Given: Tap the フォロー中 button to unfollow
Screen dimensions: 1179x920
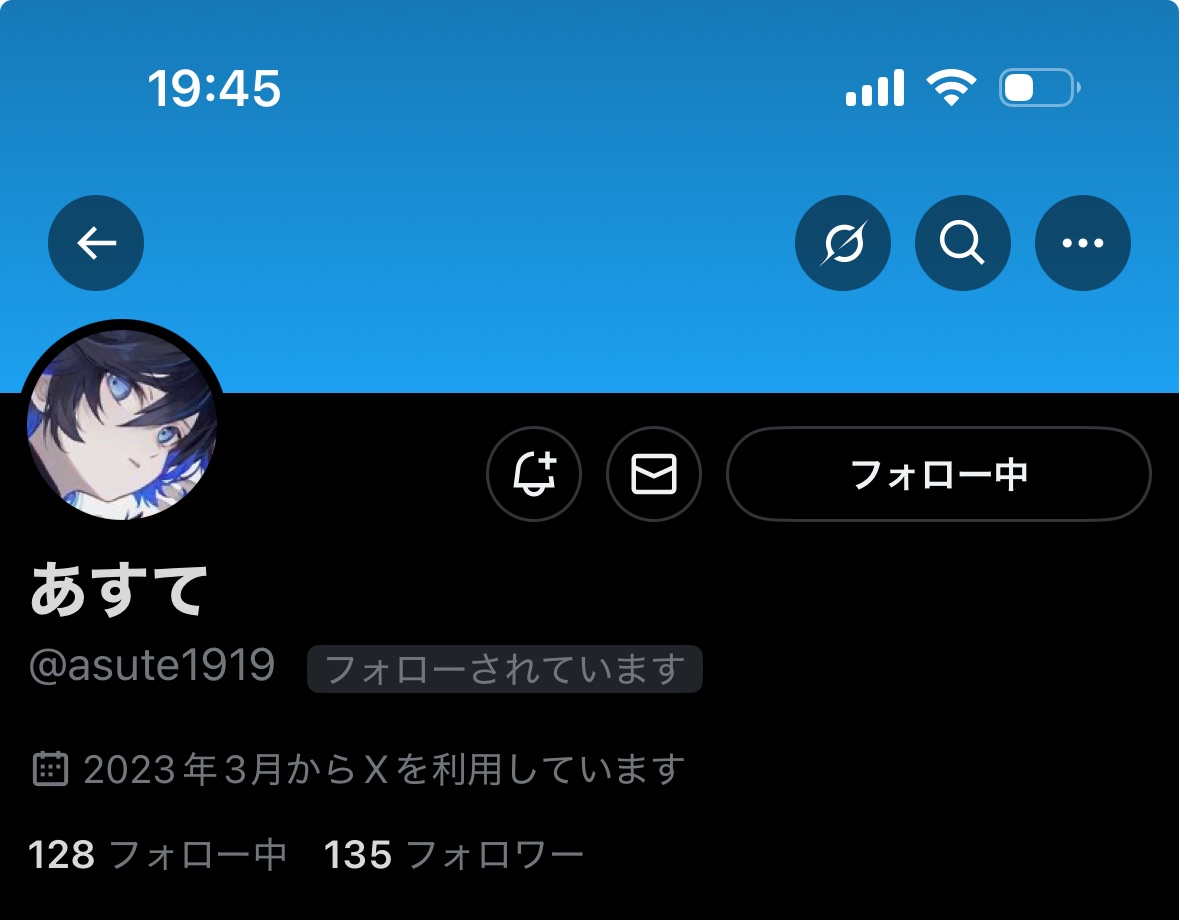Looking at the screenshot, I should click(938, 474).
